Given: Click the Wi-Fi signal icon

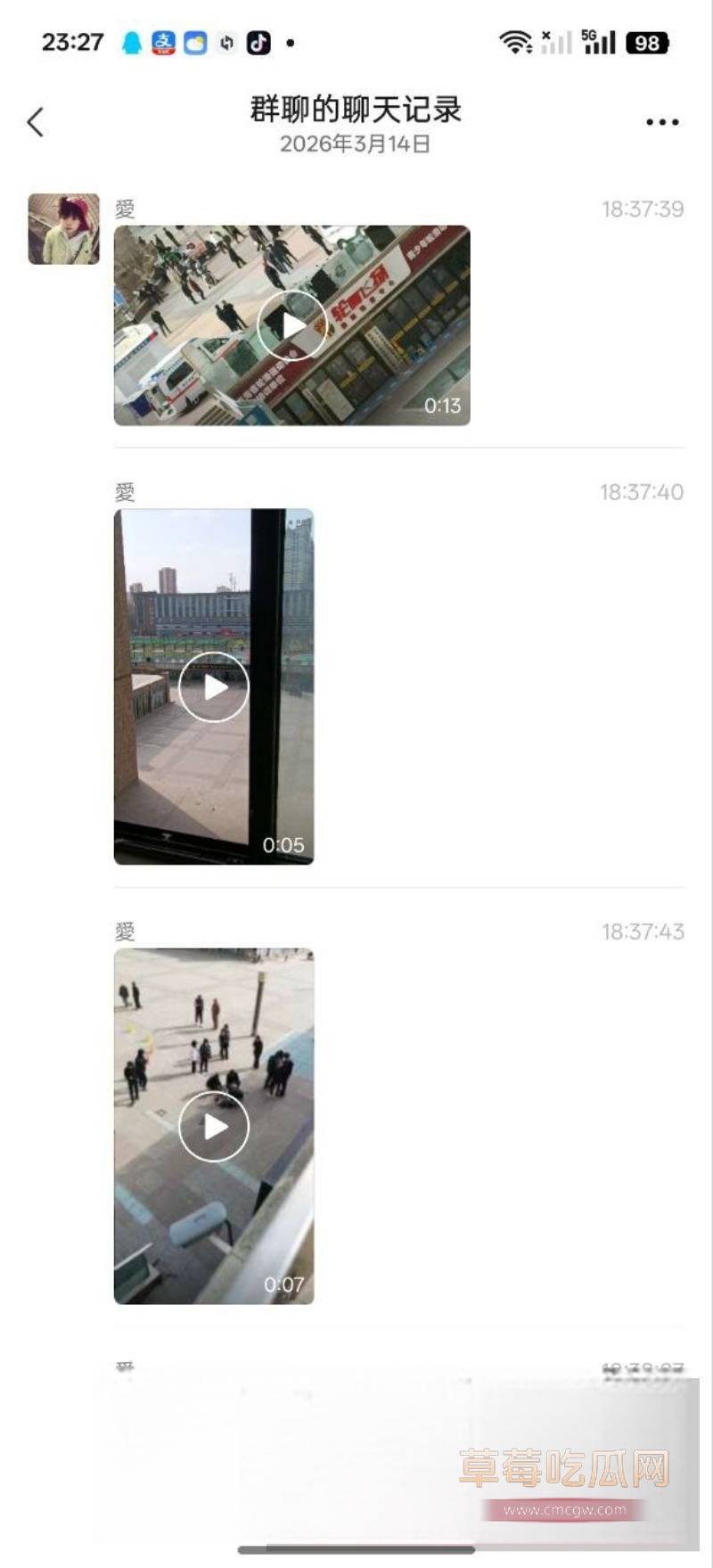Looking at the screenshot, I should 515,41.
